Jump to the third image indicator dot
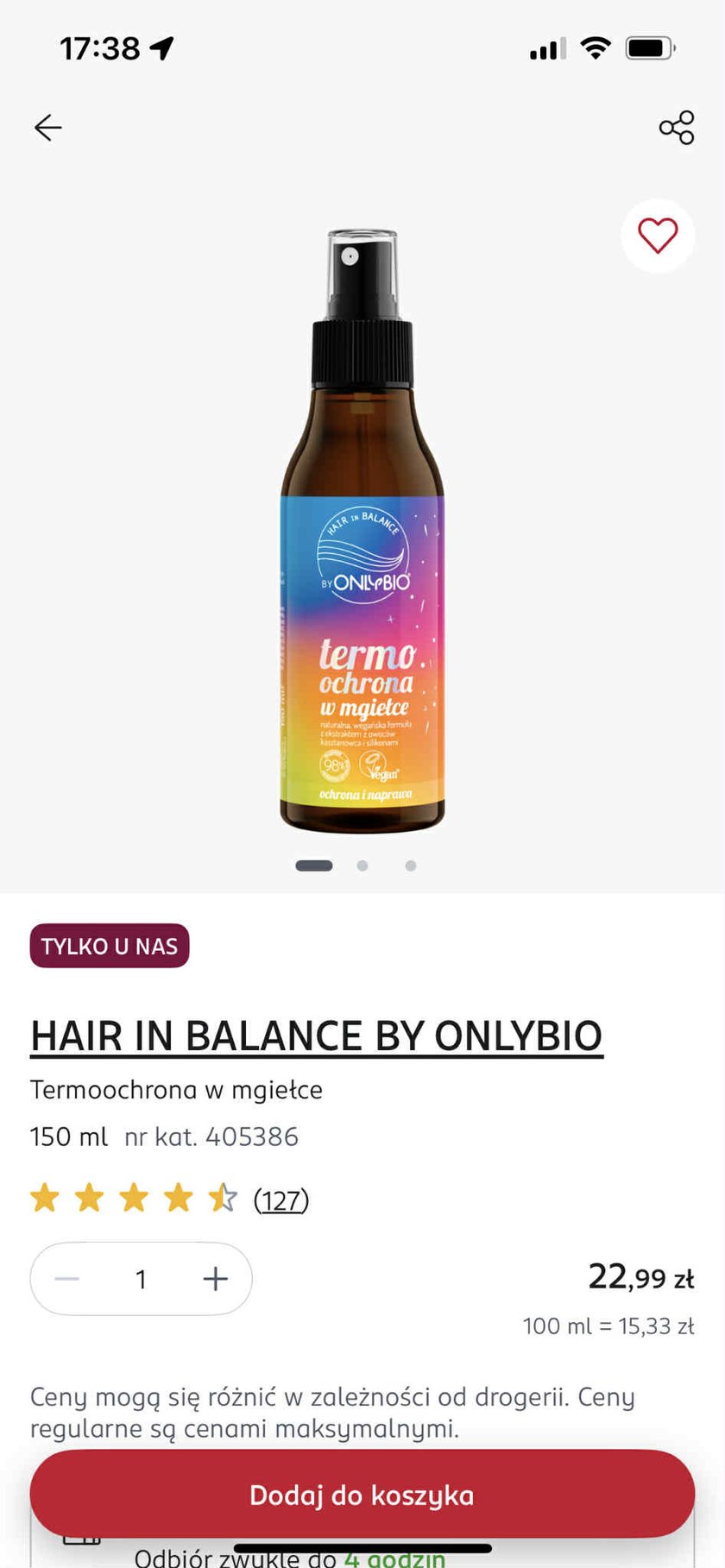The width and height of the screenshot is (725, 1568). 411,866
